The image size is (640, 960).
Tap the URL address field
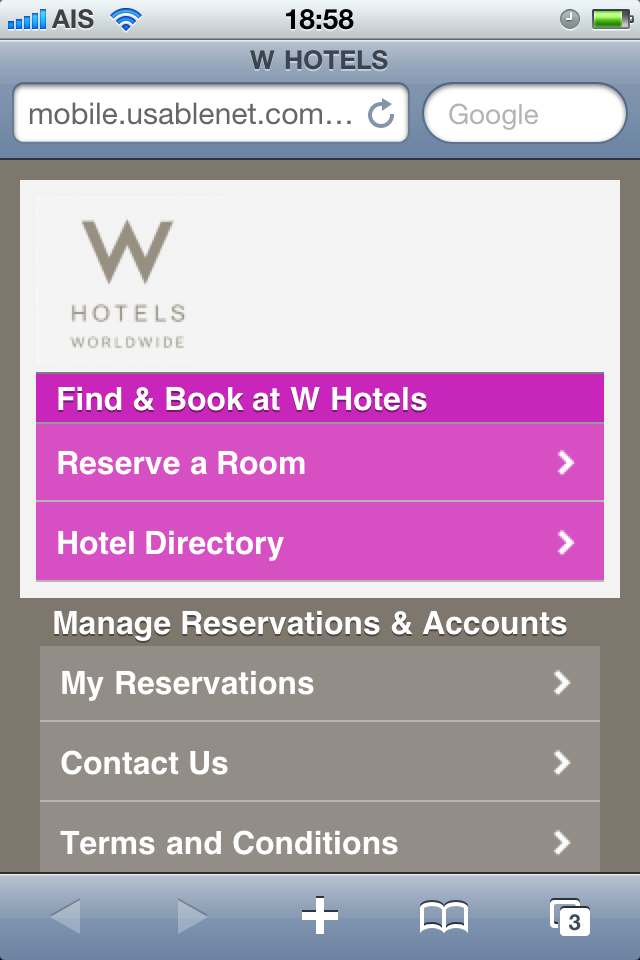[x=190, y=114]
